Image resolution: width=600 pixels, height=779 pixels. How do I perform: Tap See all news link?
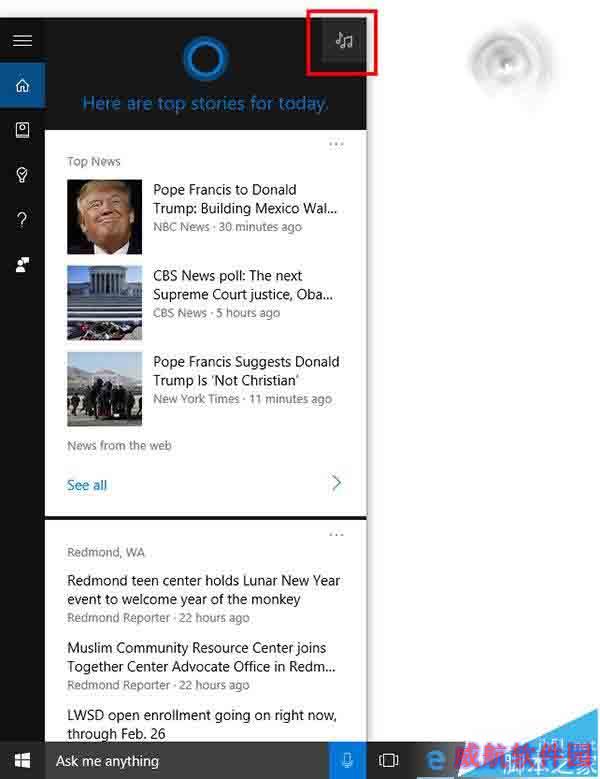(x=87, y=485)
